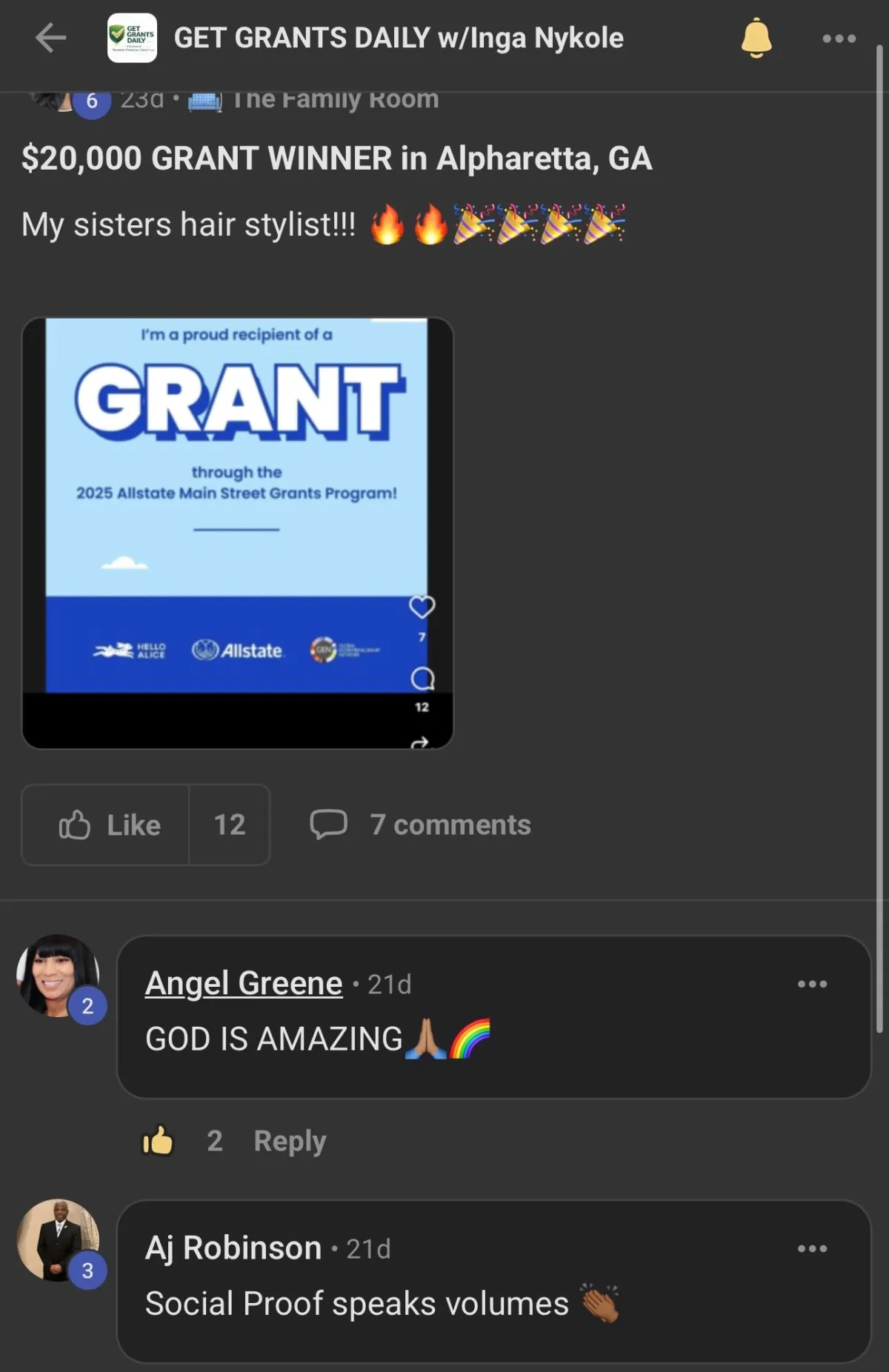Image resolution: width=889 pixels, height=1372 pixels.
Task: Like Angel Greene's comment
Action: [158, 1141]
